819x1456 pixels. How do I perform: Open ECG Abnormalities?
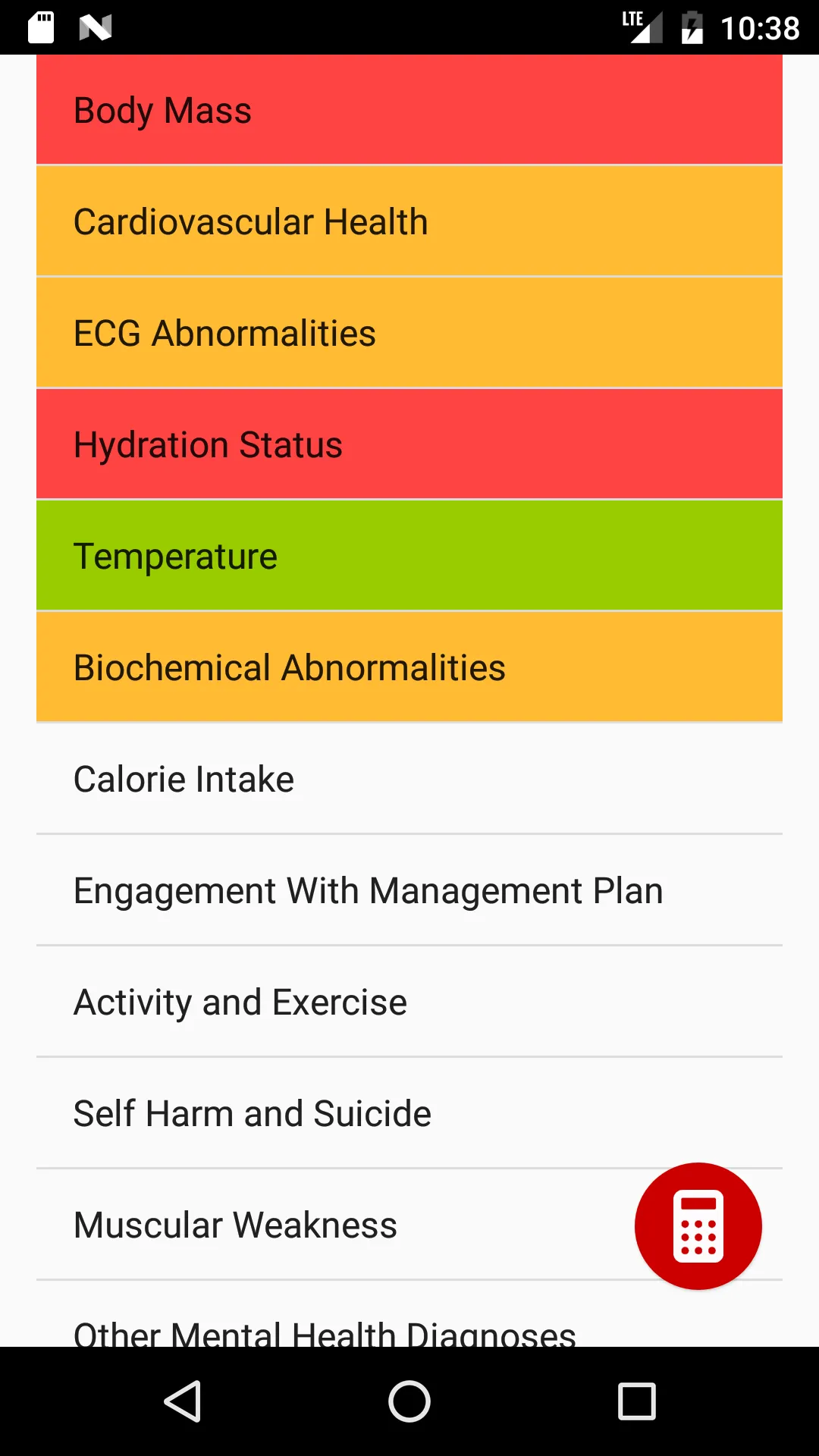pyautogui.click(x=409, y=333)
